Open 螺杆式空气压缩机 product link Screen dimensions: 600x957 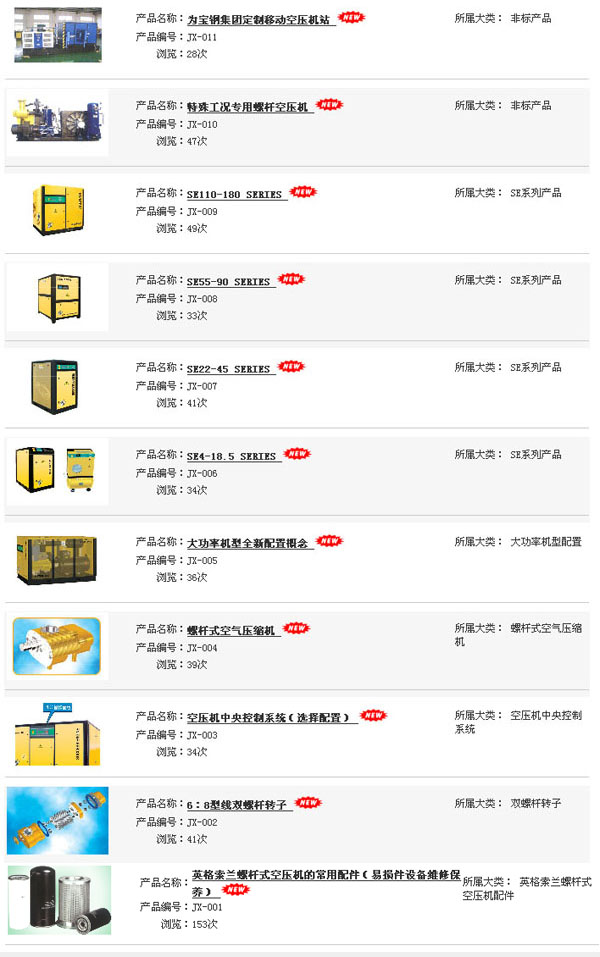tap(232, 630)
